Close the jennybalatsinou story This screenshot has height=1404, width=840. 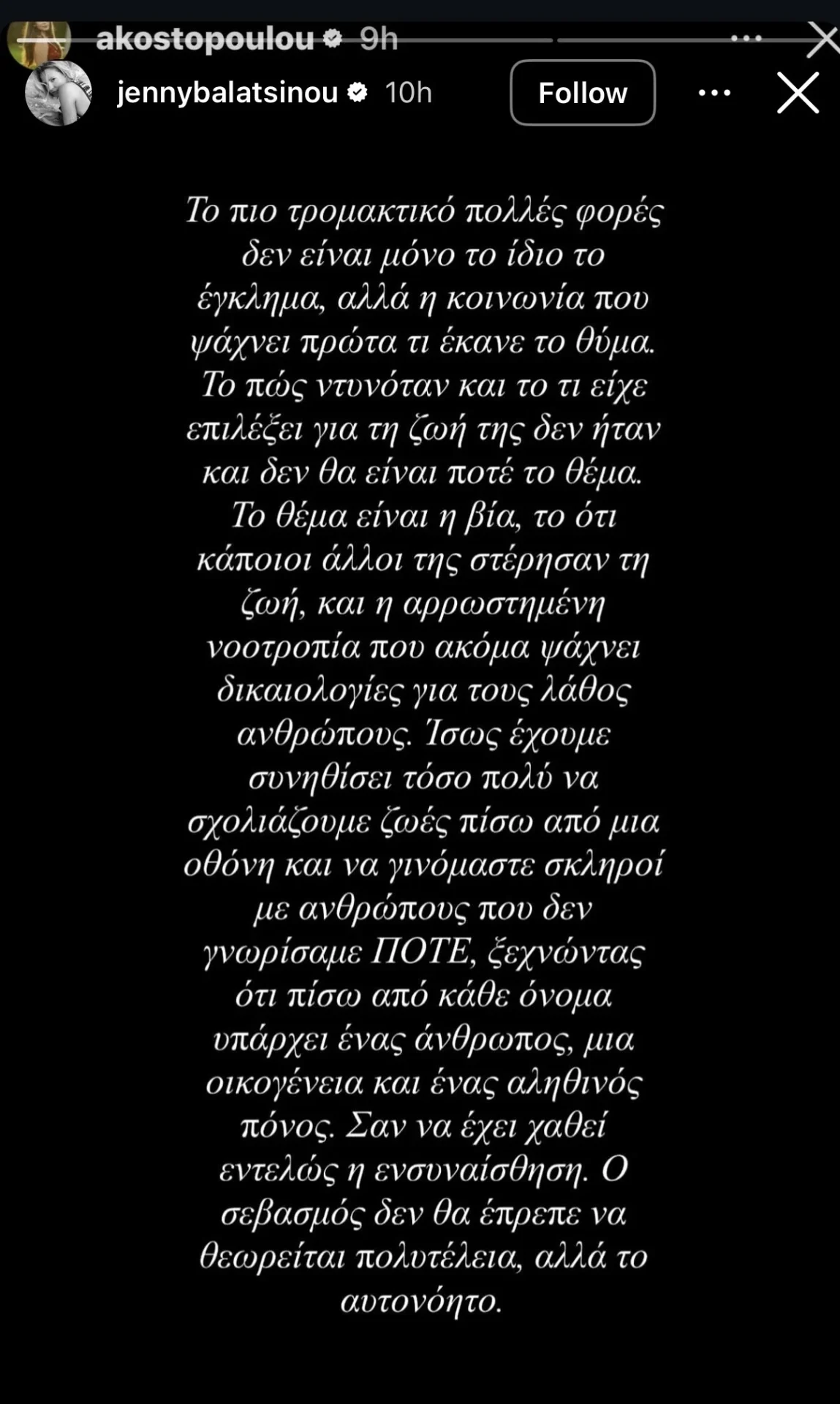(x=798, y=93)
